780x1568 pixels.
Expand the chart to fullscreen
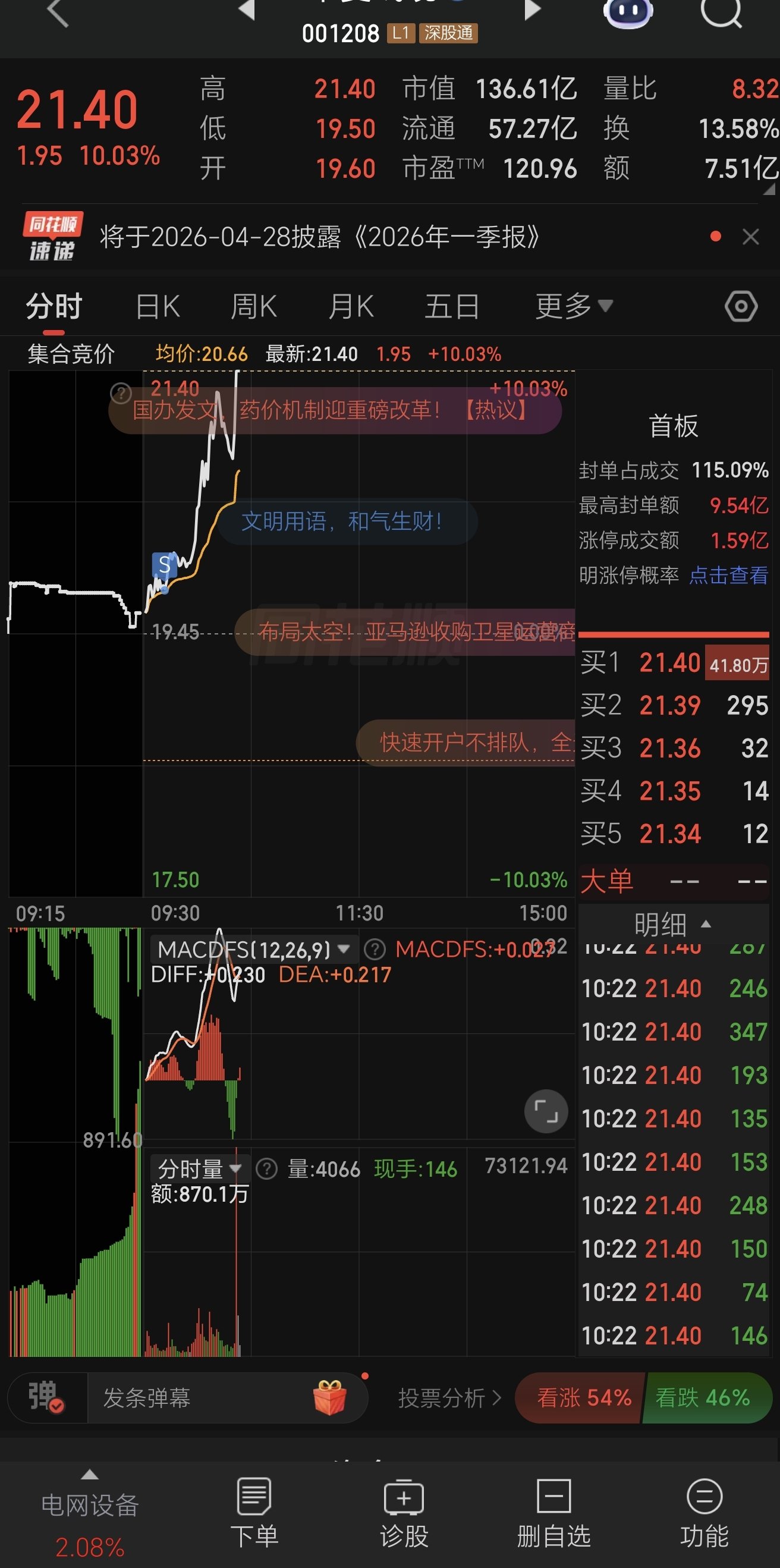(546, 1111)
